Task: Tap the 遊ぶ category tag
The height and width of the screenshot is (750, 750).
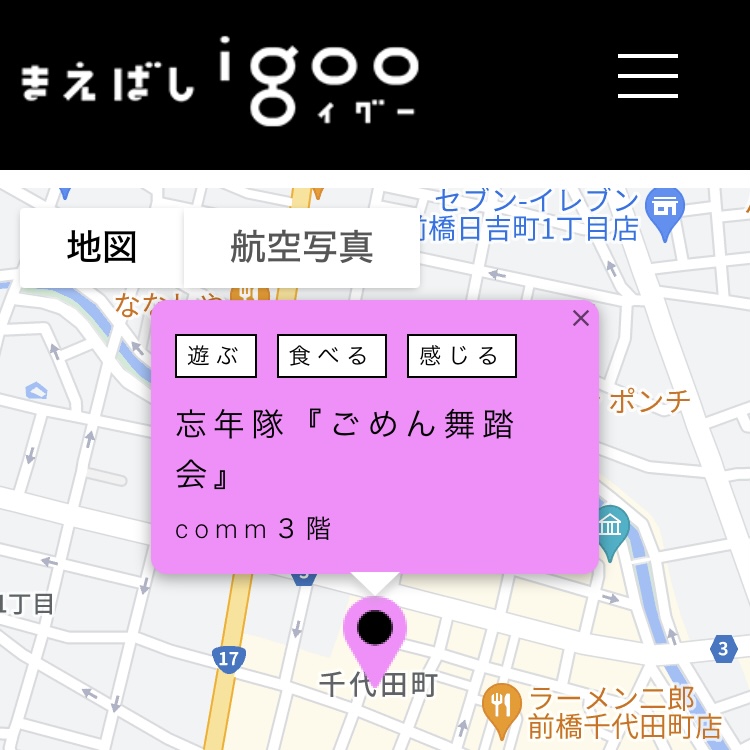Action: 216,356
